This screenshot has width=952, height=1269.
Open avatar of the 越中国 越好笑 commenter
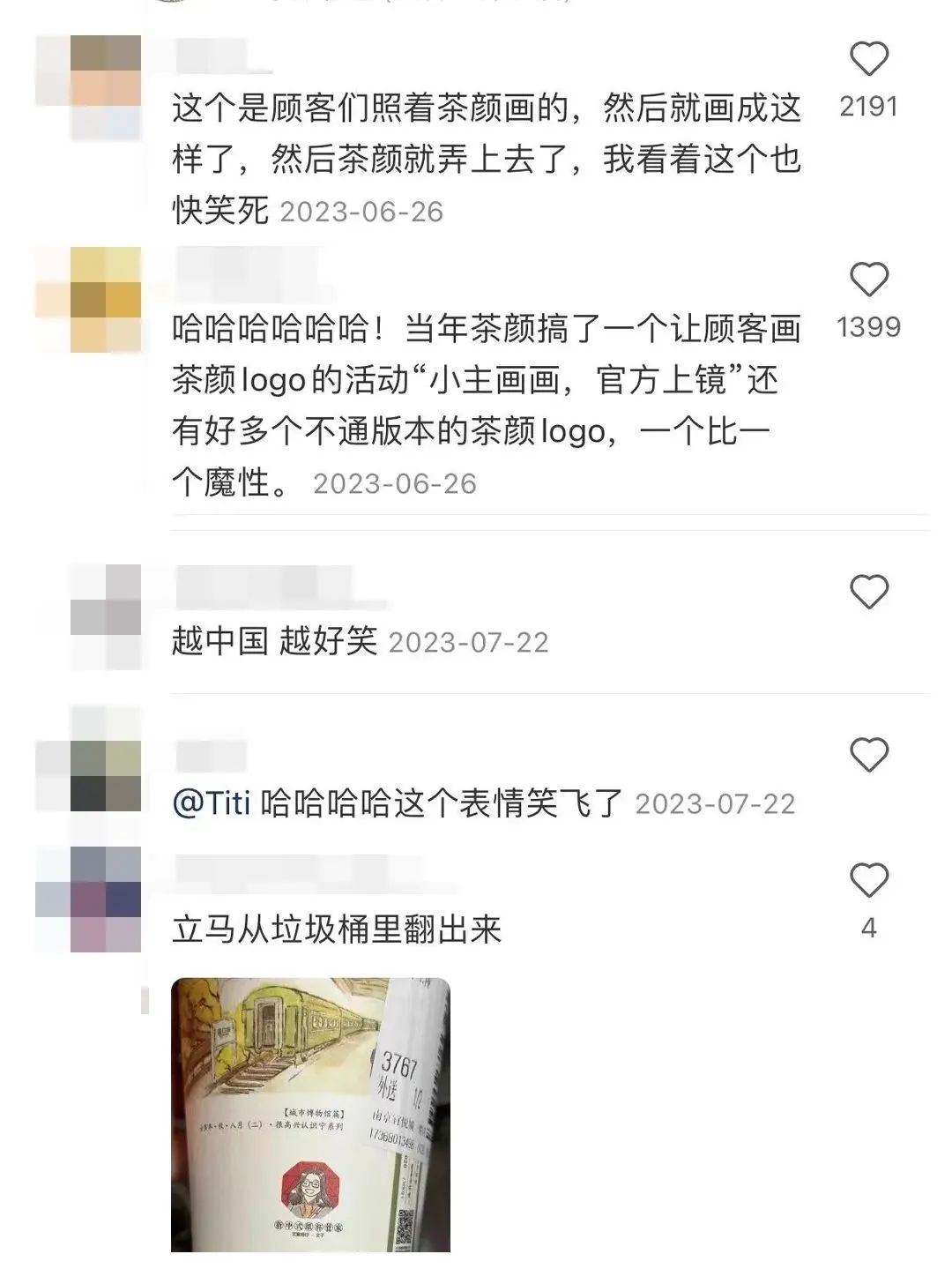(x=106, y=616)
